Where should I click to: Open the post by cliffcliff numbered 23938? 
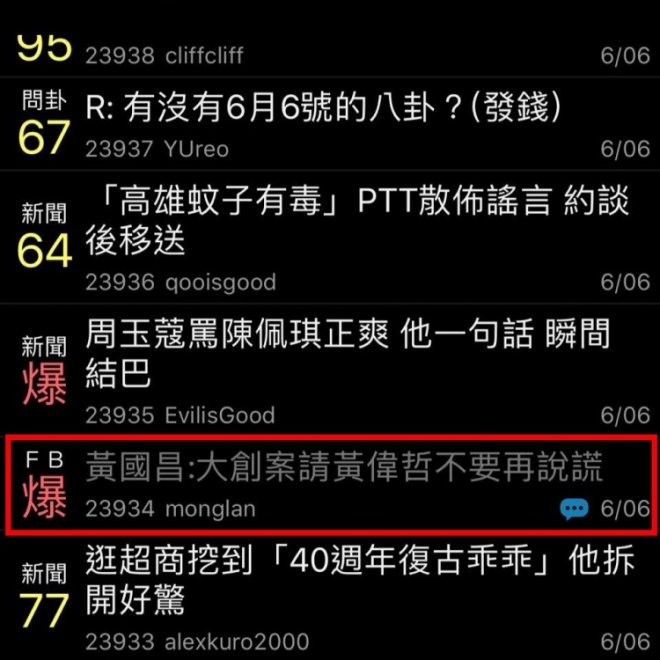tap(330, 52)
